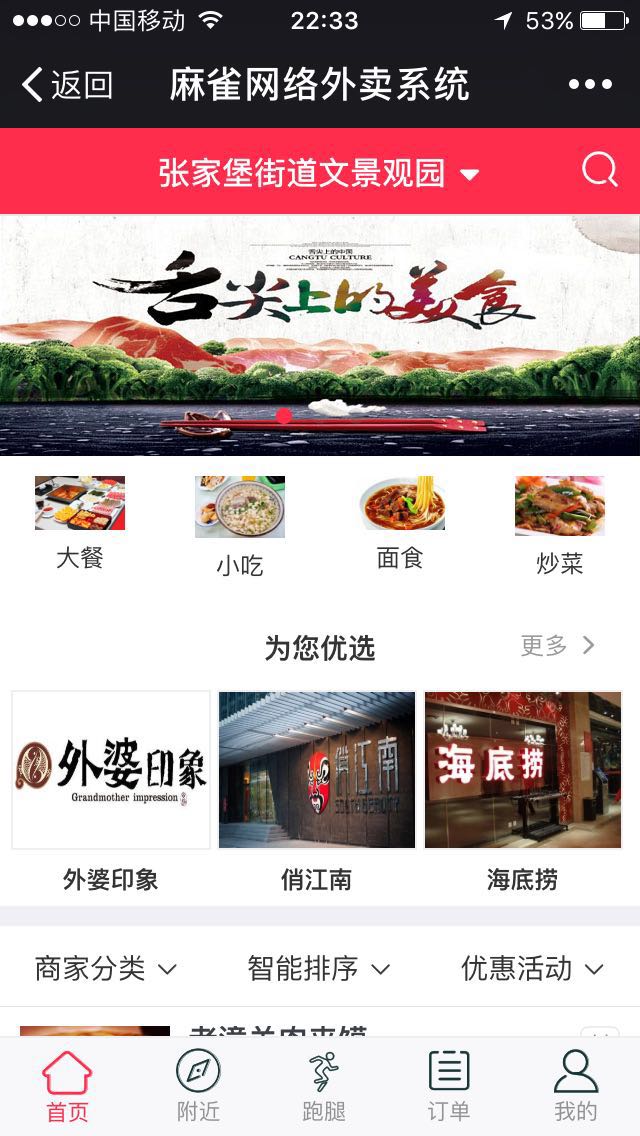Open the search magnifier icon
The image size is (640, 1136).
click(x=599, y=170)
